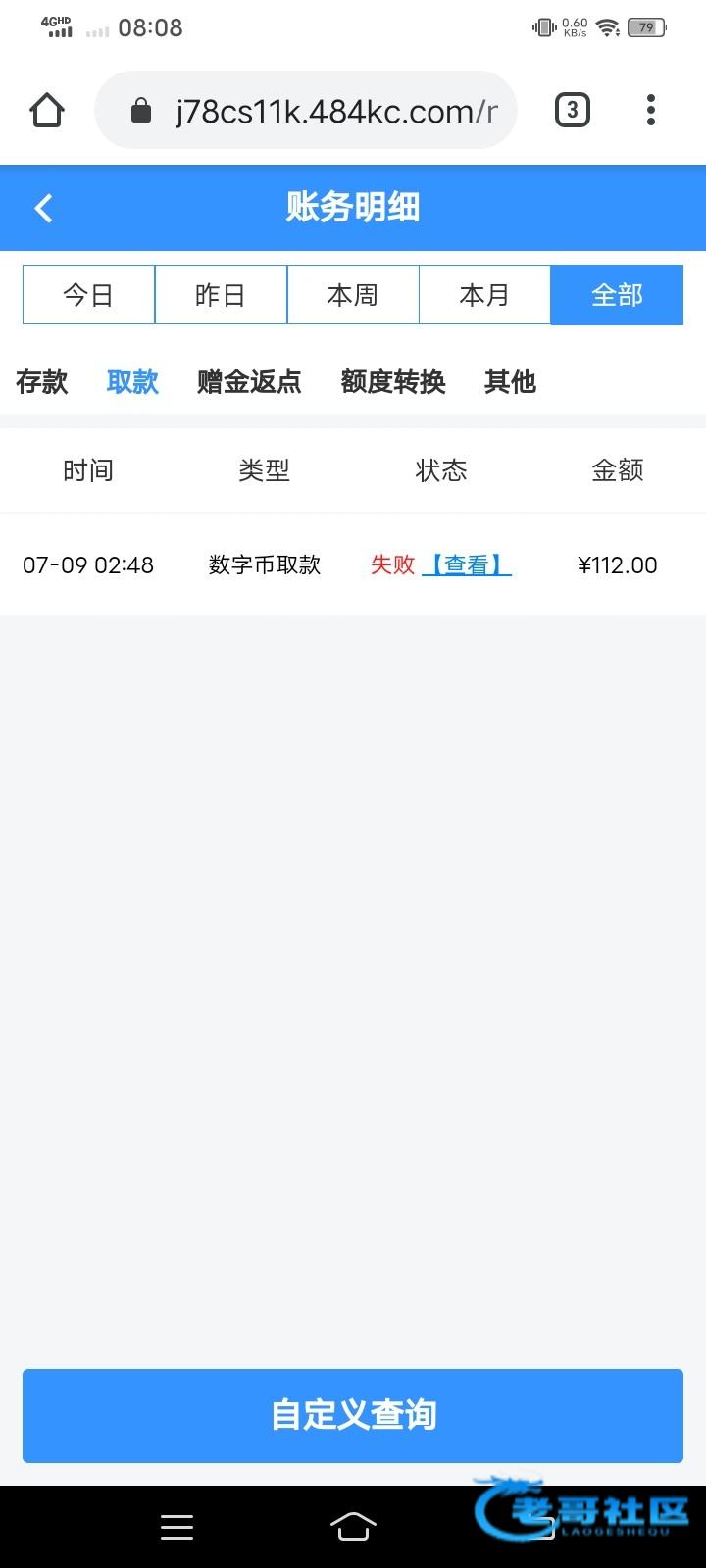Select the 全部 date filter
The image size is (706, 1568).
point(617,294)
